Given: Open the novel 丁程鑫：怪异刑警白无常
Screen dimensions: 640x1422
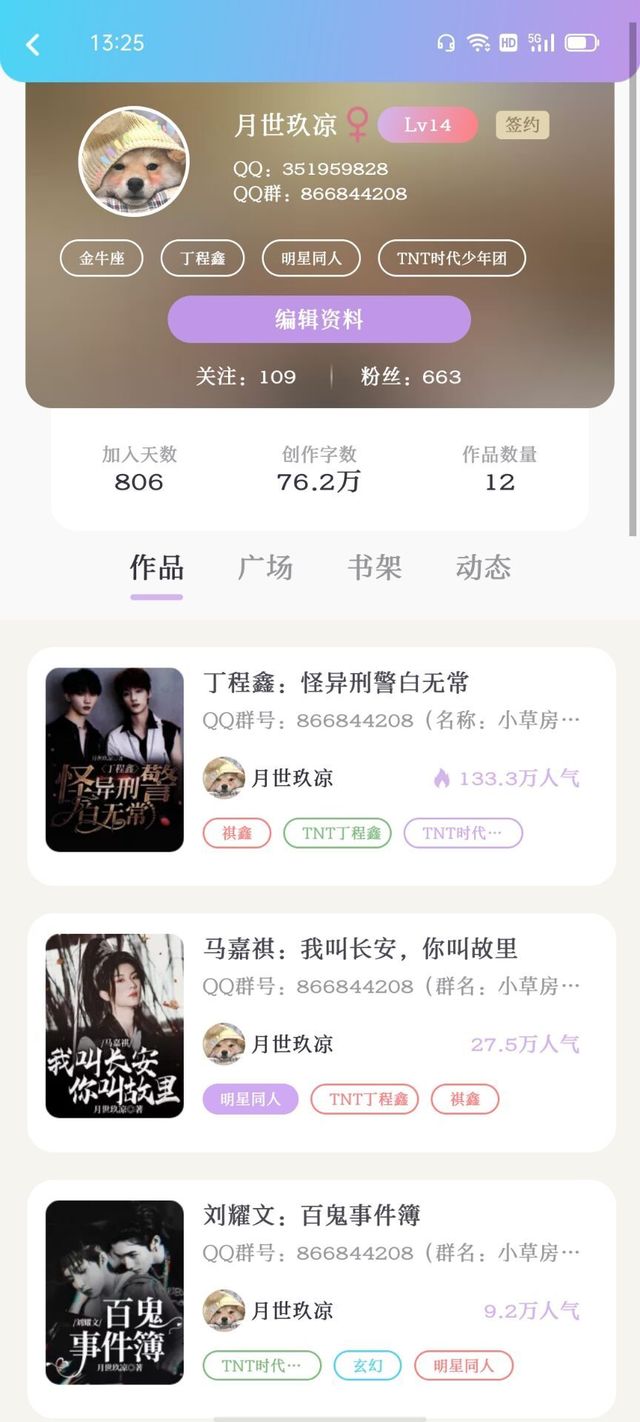Looking at the screenshot, I should click(x=321, y=766).
